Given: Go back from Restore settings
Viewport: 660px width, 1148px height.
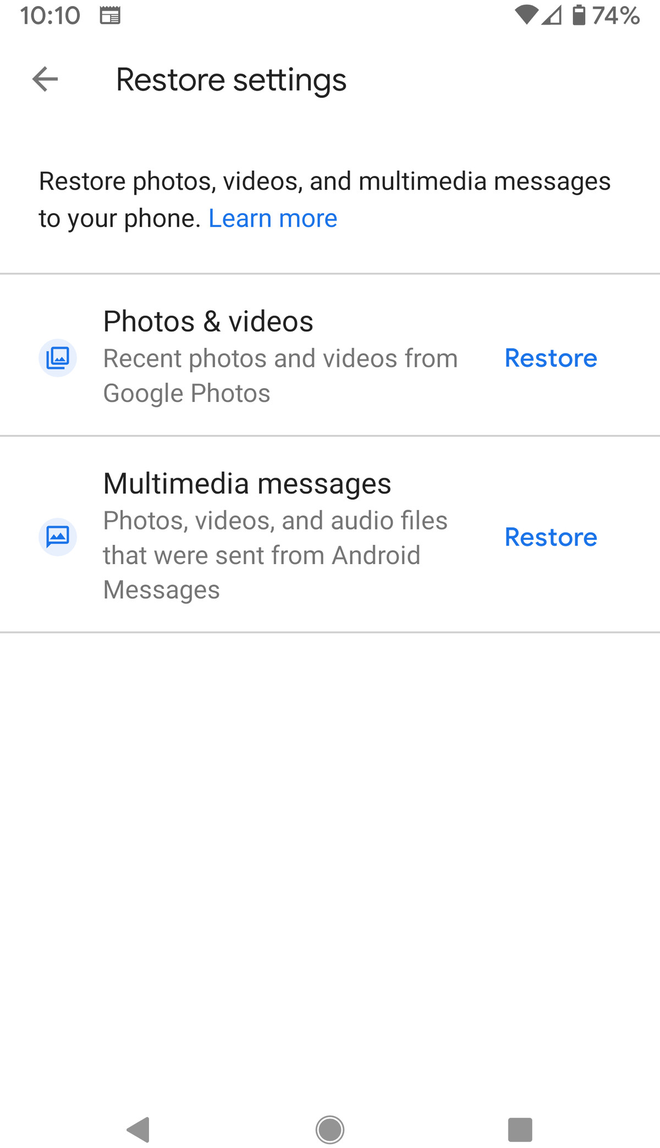Looking at the screenshot, I should point(45,80).
